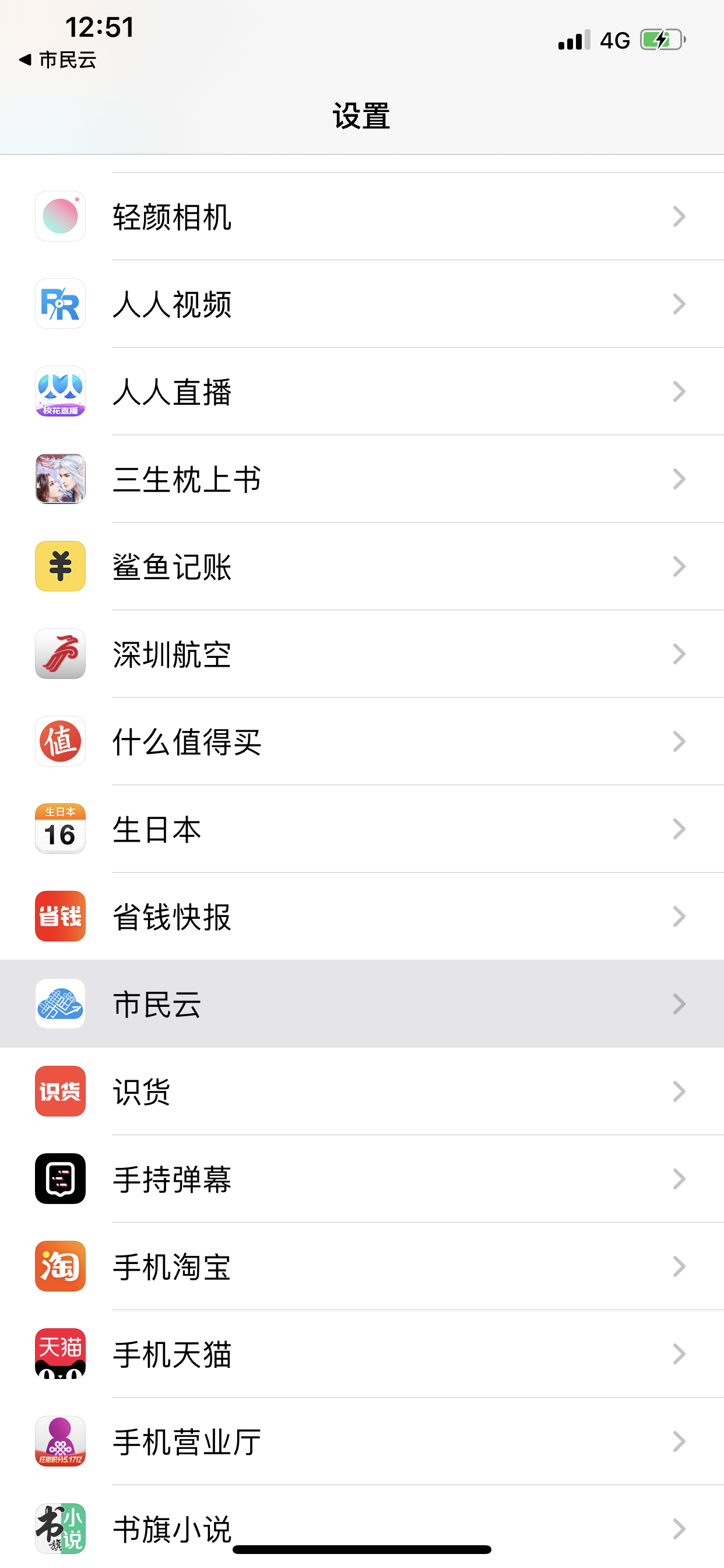Open 市民云 settings row

[361, 1004]
